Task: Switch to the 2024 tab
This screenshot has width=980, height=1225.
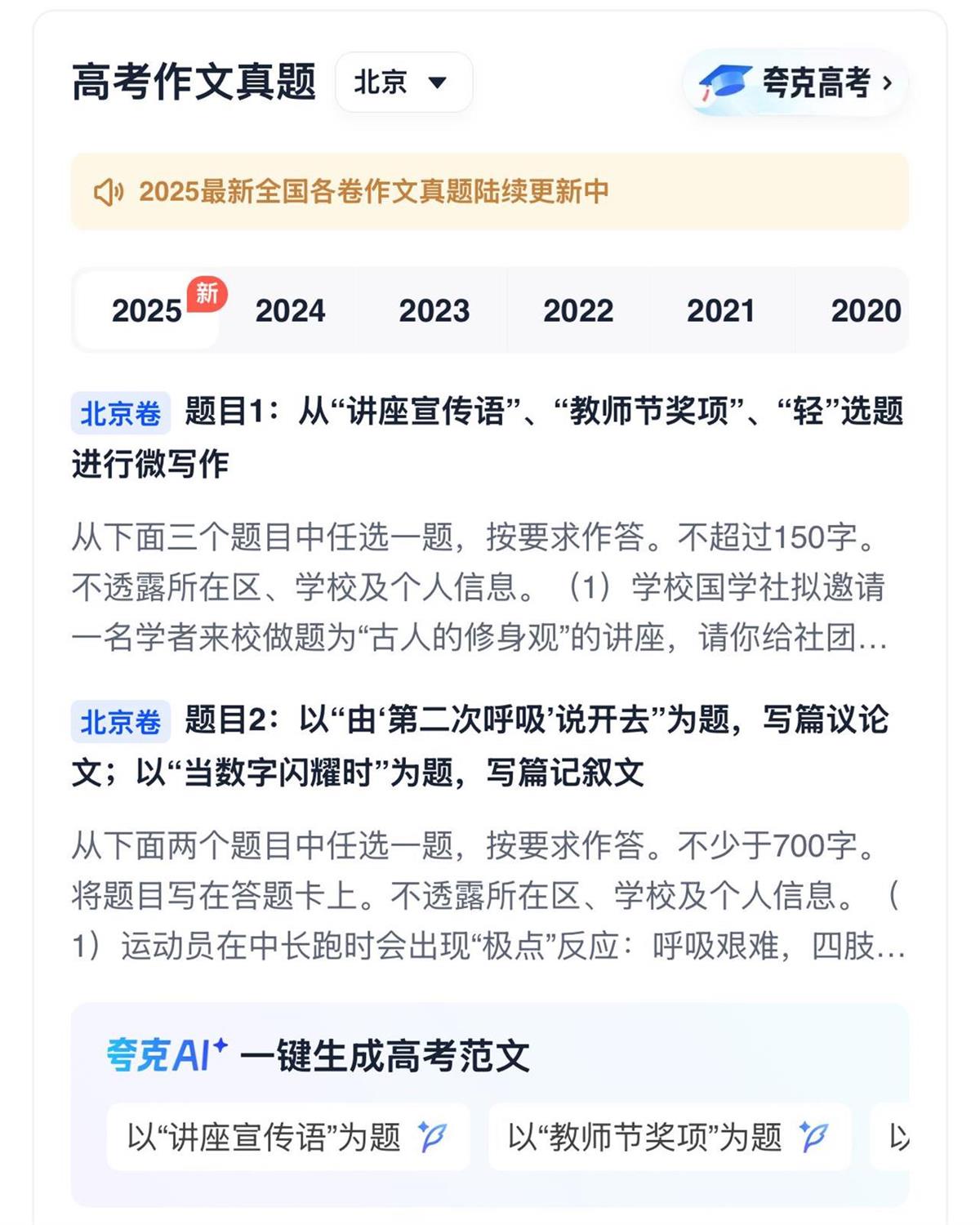Action: [x=290, y=310]
